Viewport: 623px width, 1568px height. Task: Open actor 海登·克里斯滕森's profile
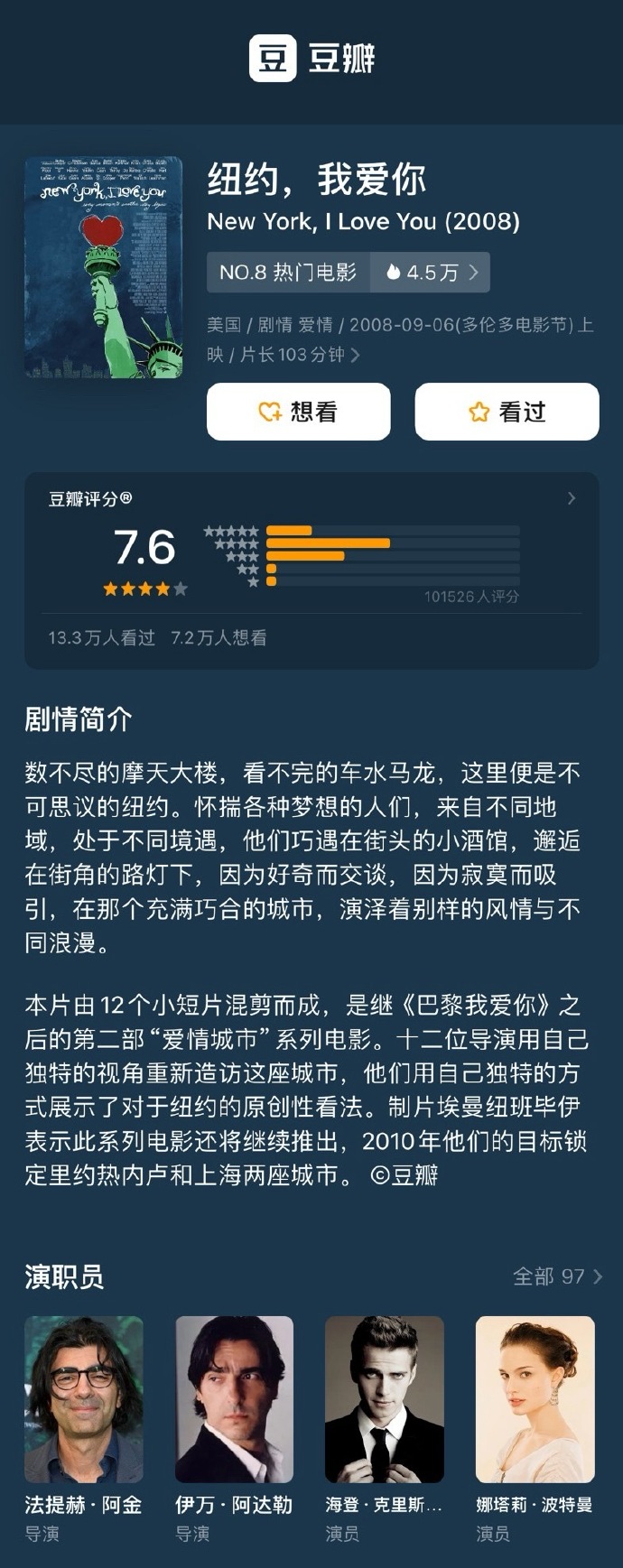384,1399
